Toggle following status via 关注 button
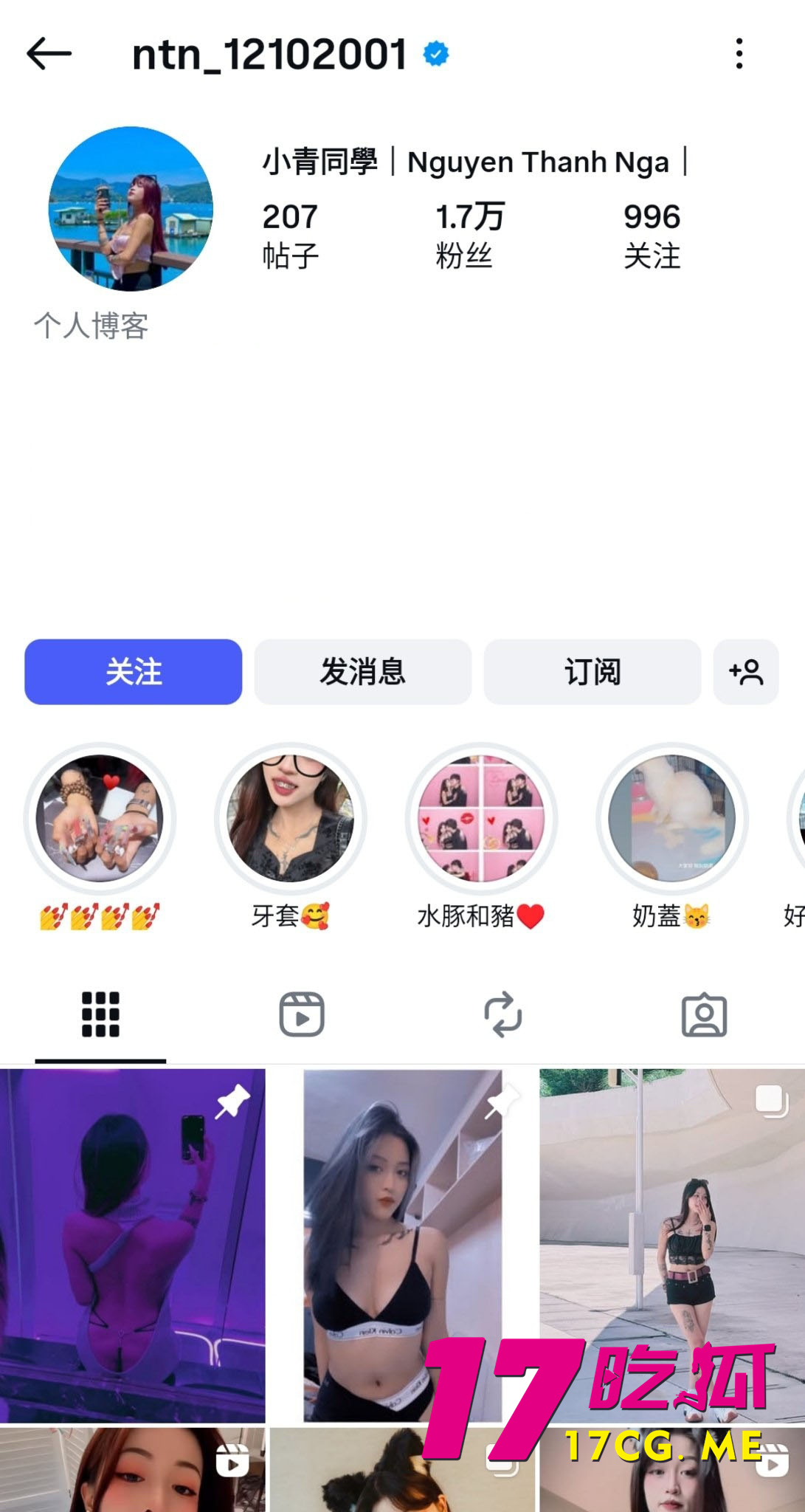 [x=133, y=672]
